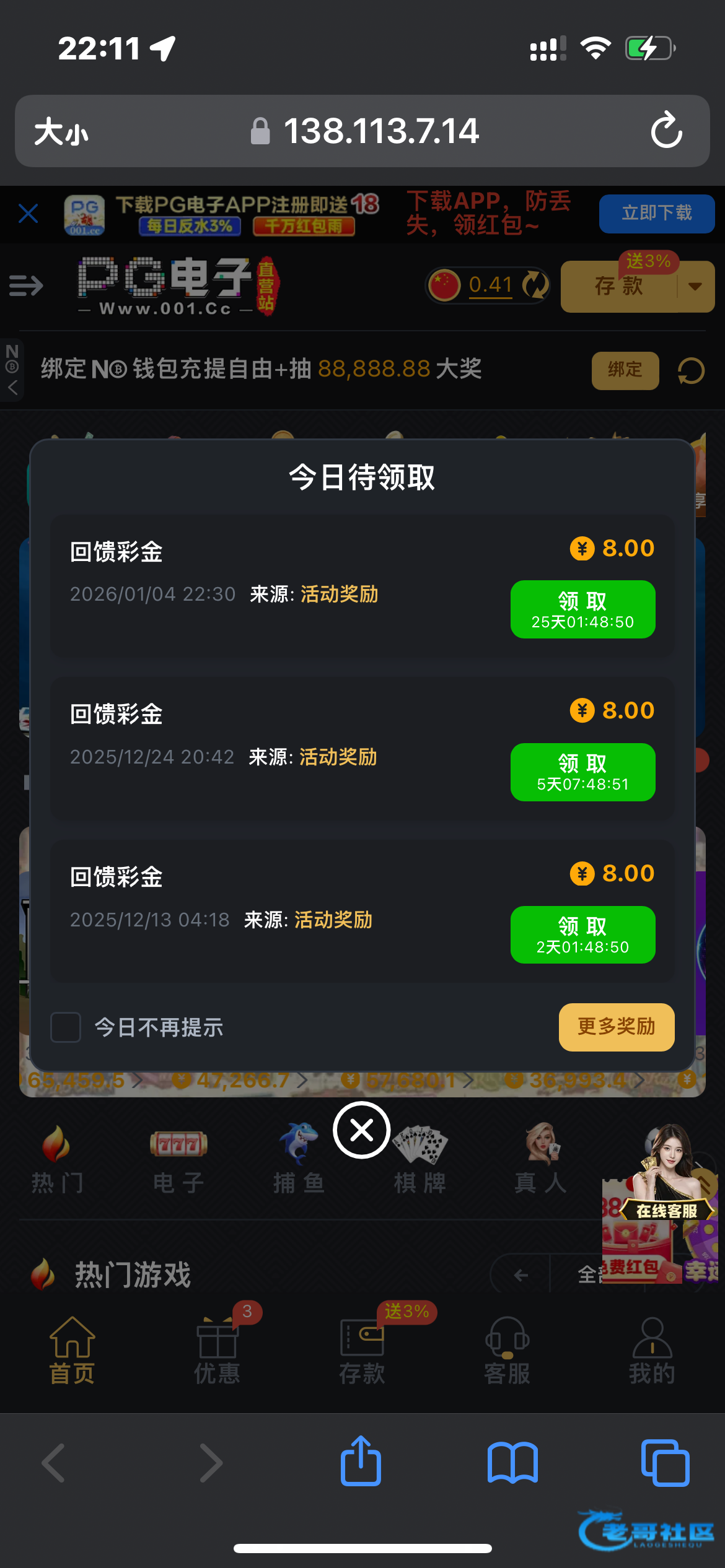This screenshot has height=1568, width=725.
Task: Reload the page in Safari
Action: (666, 131)
